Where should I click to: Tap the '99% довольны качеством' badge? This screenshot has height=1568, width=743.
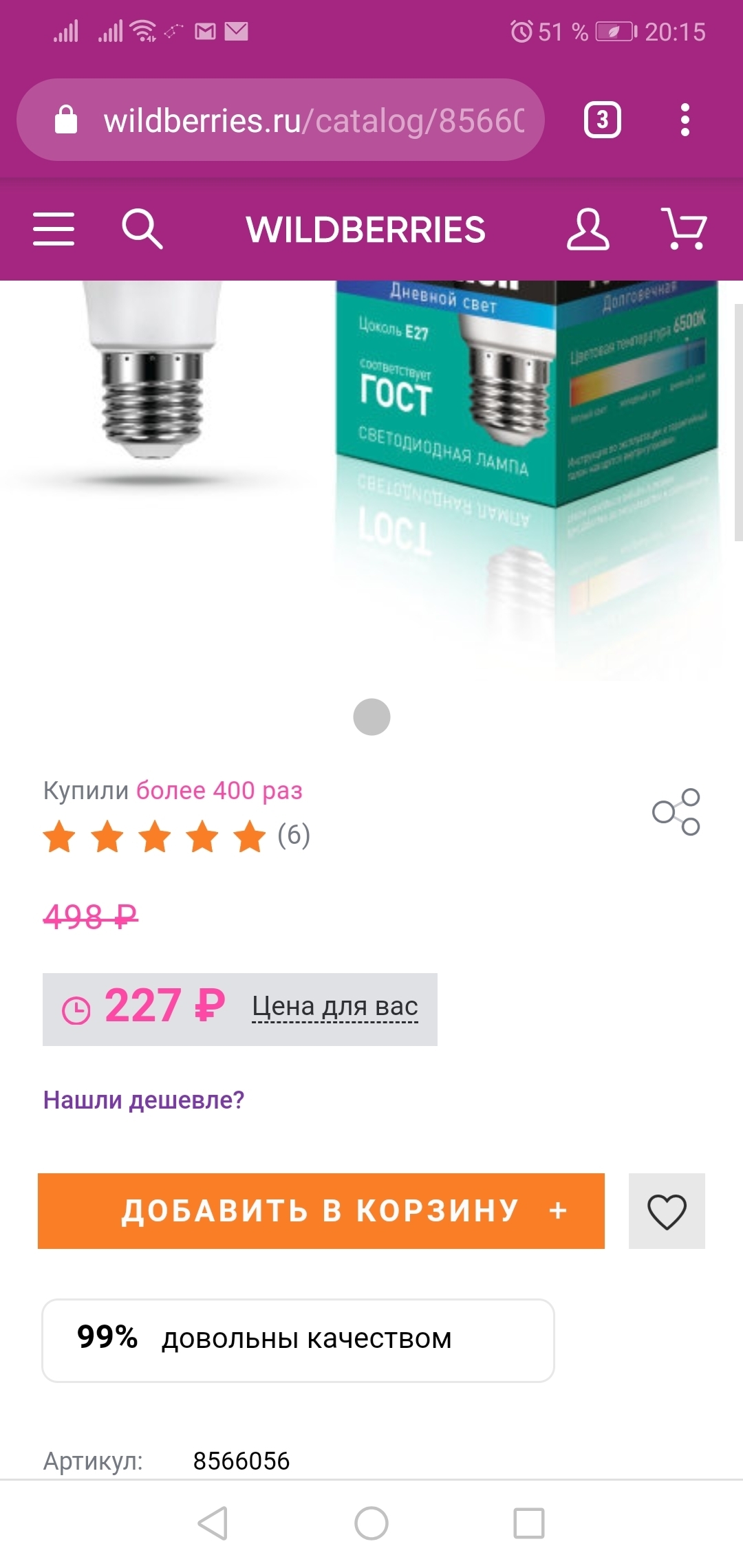tap(298, 1340)
